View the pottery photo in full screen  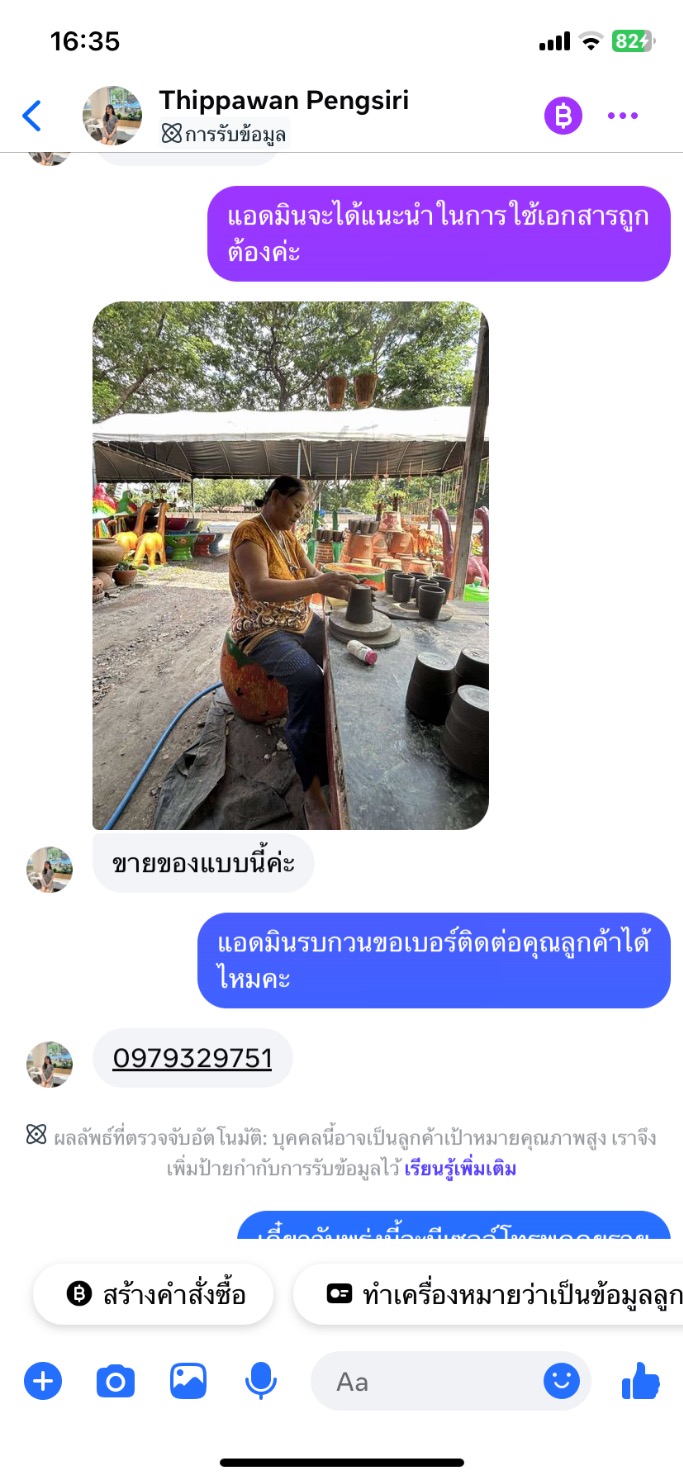pyautogui.click(x=290, y=565)
